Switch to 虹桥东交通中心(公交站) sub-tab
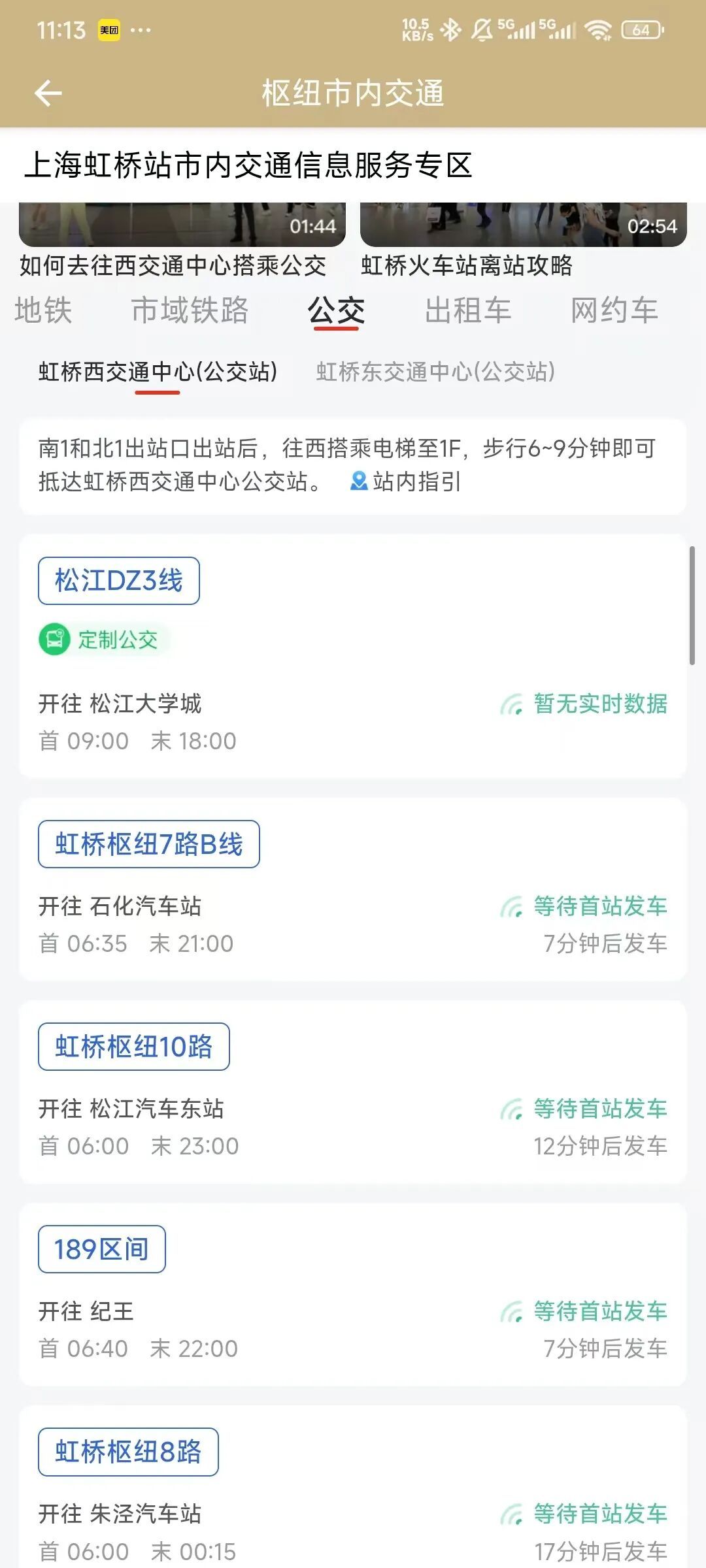 [435, 372]
